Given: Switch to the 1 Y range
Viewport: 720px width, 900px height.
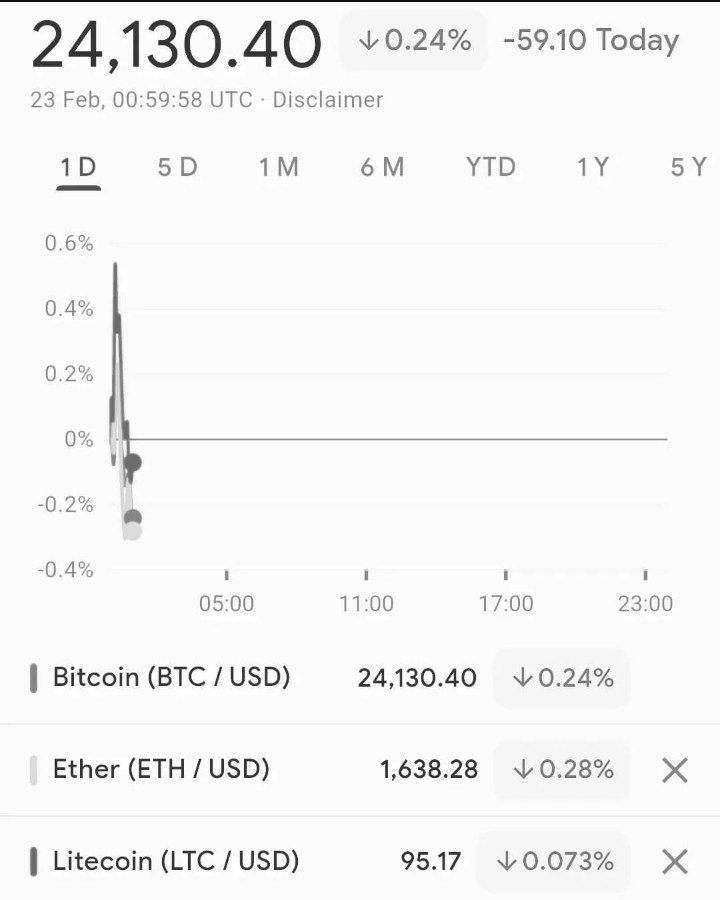Looking at the screenshot, I should coord(593,168).
